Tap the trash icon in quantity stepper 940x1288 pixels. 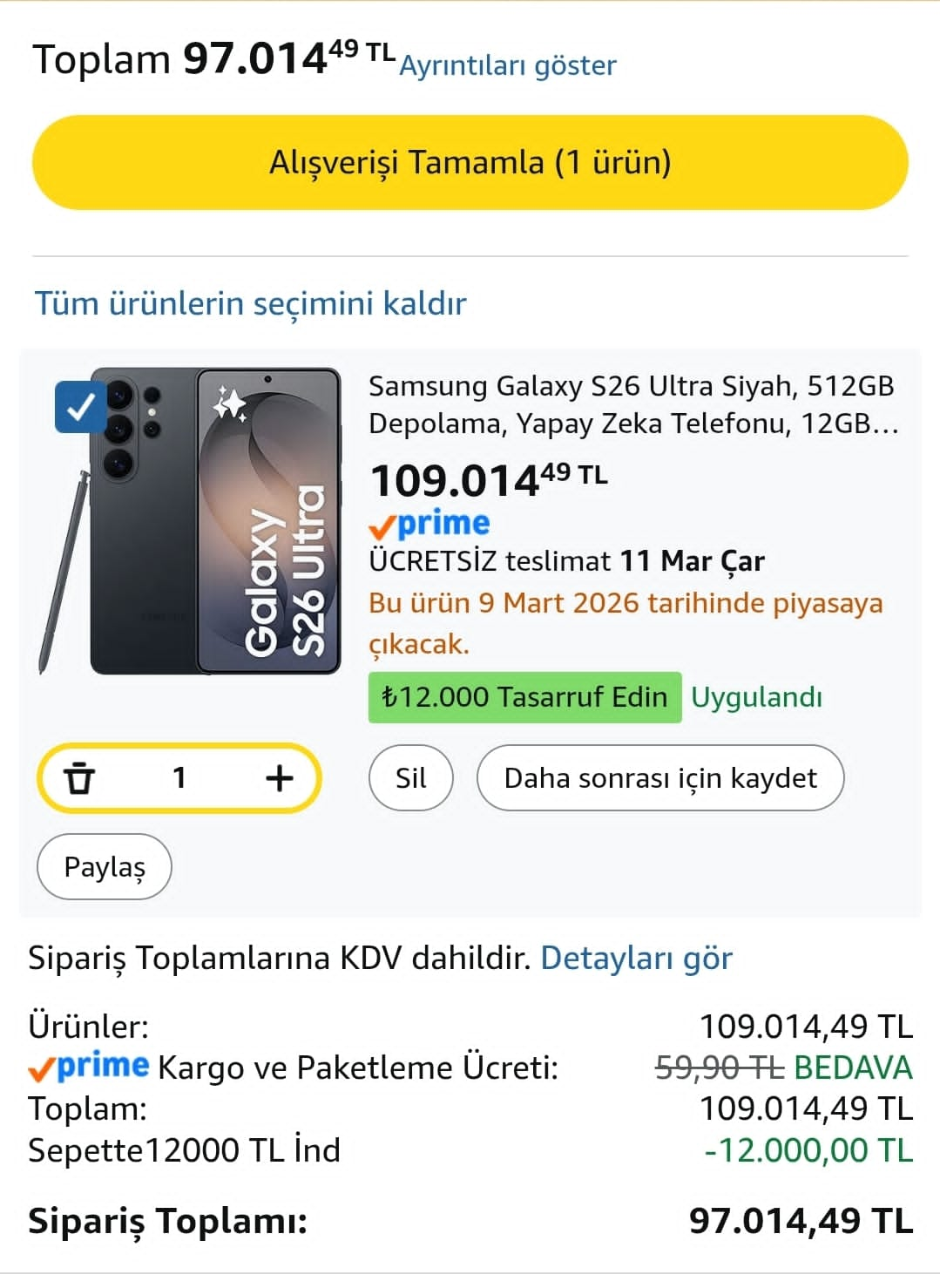tap(79, 777)
